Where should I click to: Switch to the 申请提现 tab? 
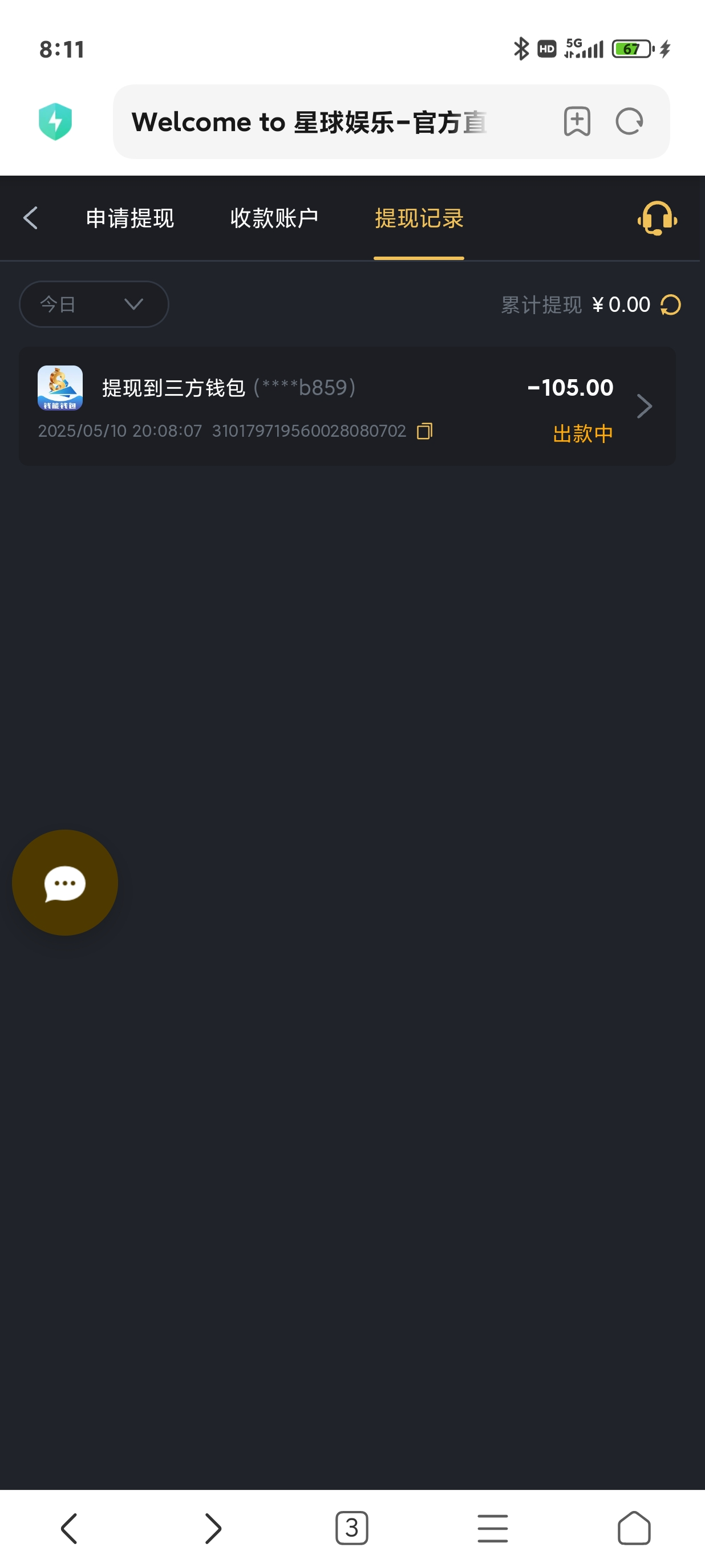pos(129,218)
